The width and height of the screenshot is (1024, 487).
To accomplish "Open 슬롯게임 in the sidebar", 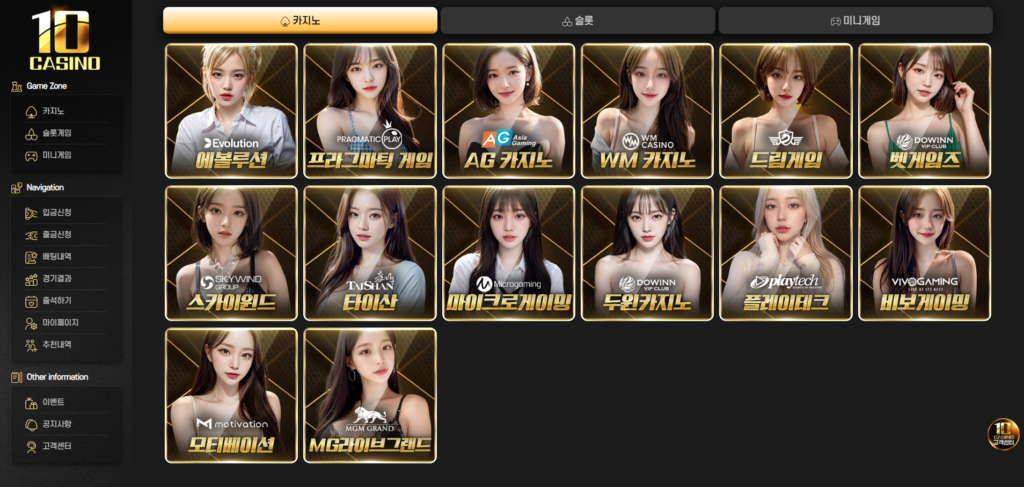I will [57, 133].
